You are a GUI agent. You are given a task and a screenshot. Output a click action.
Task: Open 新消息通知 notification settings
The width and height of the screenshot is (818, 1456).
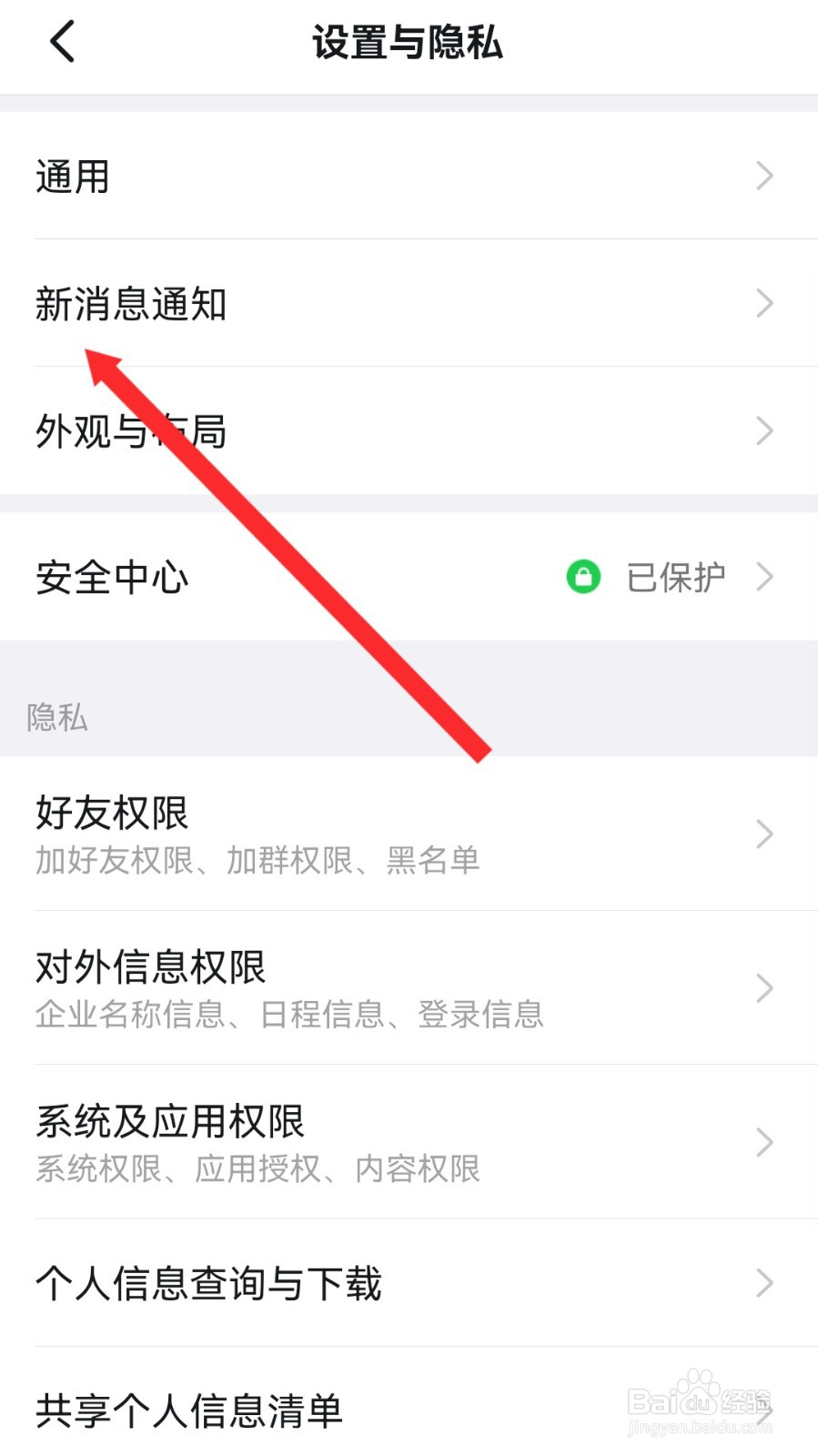point(132,304)
